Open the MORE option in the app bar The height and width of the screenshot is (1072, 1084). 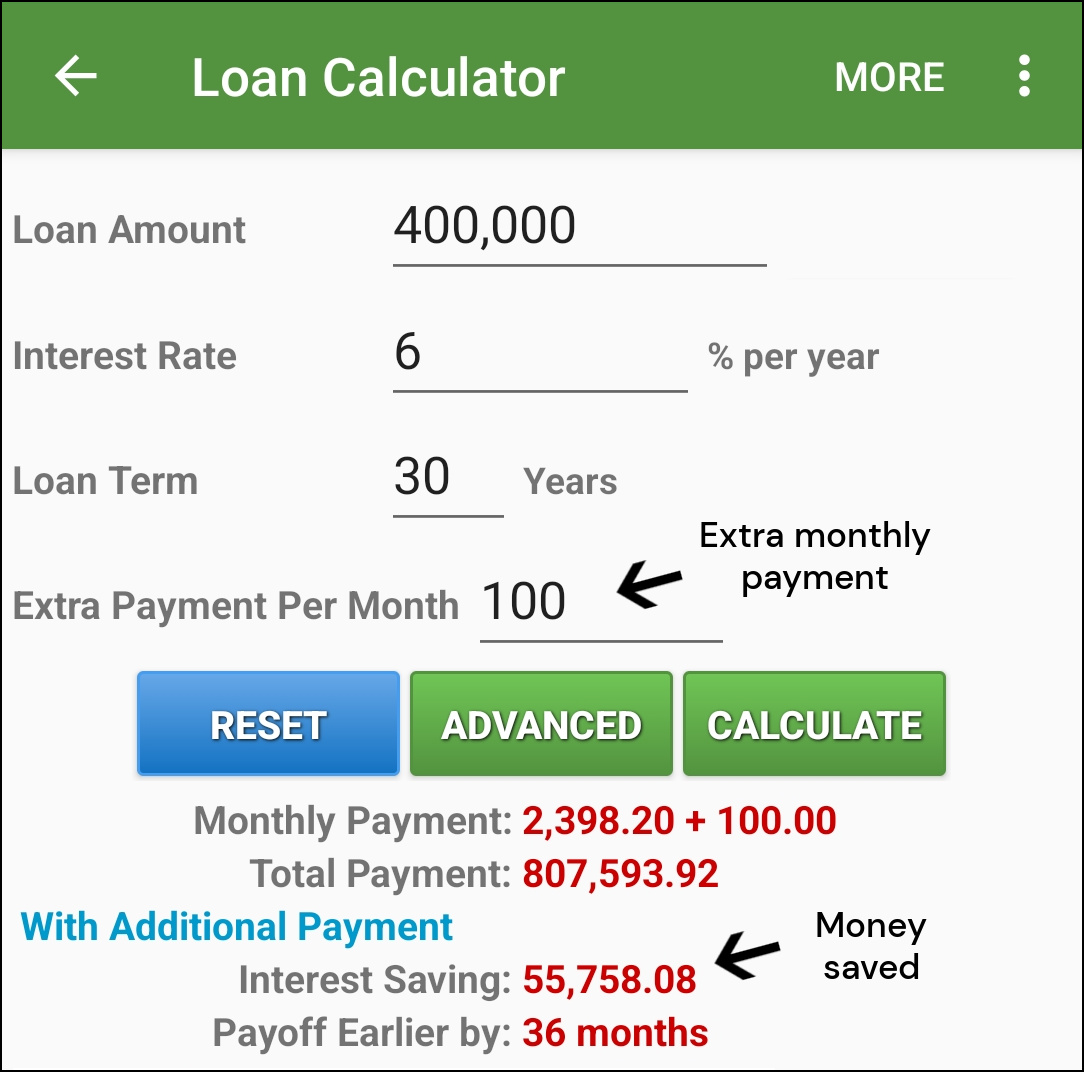889,77
